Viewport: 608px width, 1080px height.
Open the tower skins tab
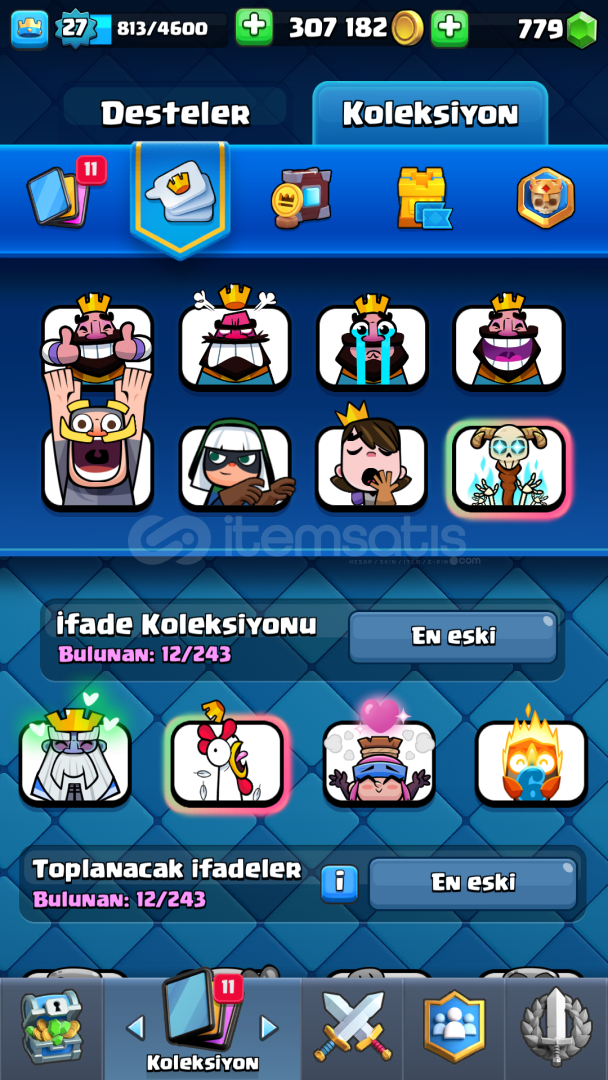pos(423,198)
